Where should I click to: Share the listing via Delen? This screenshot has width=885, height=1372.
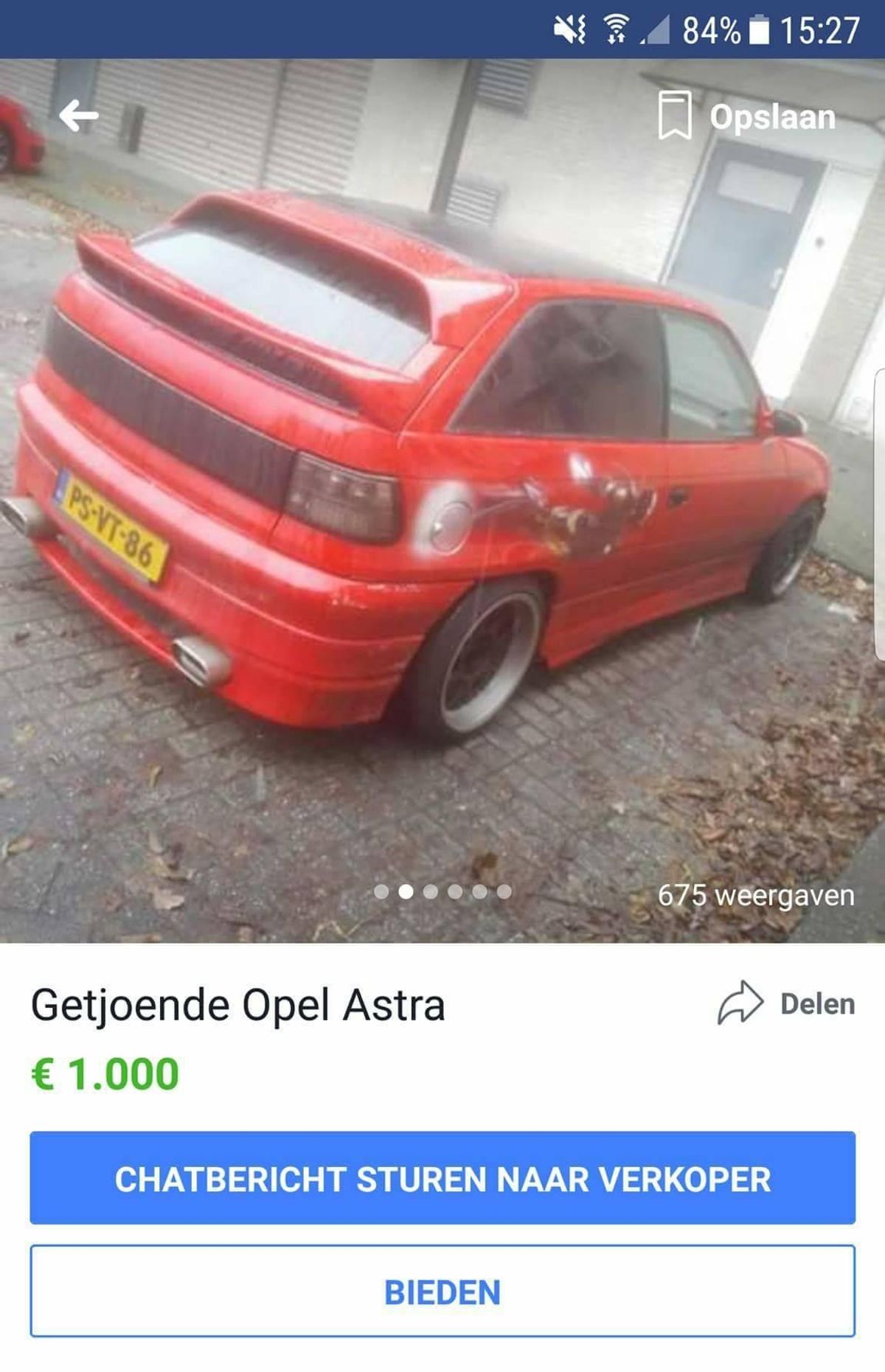pos(786,1003)
